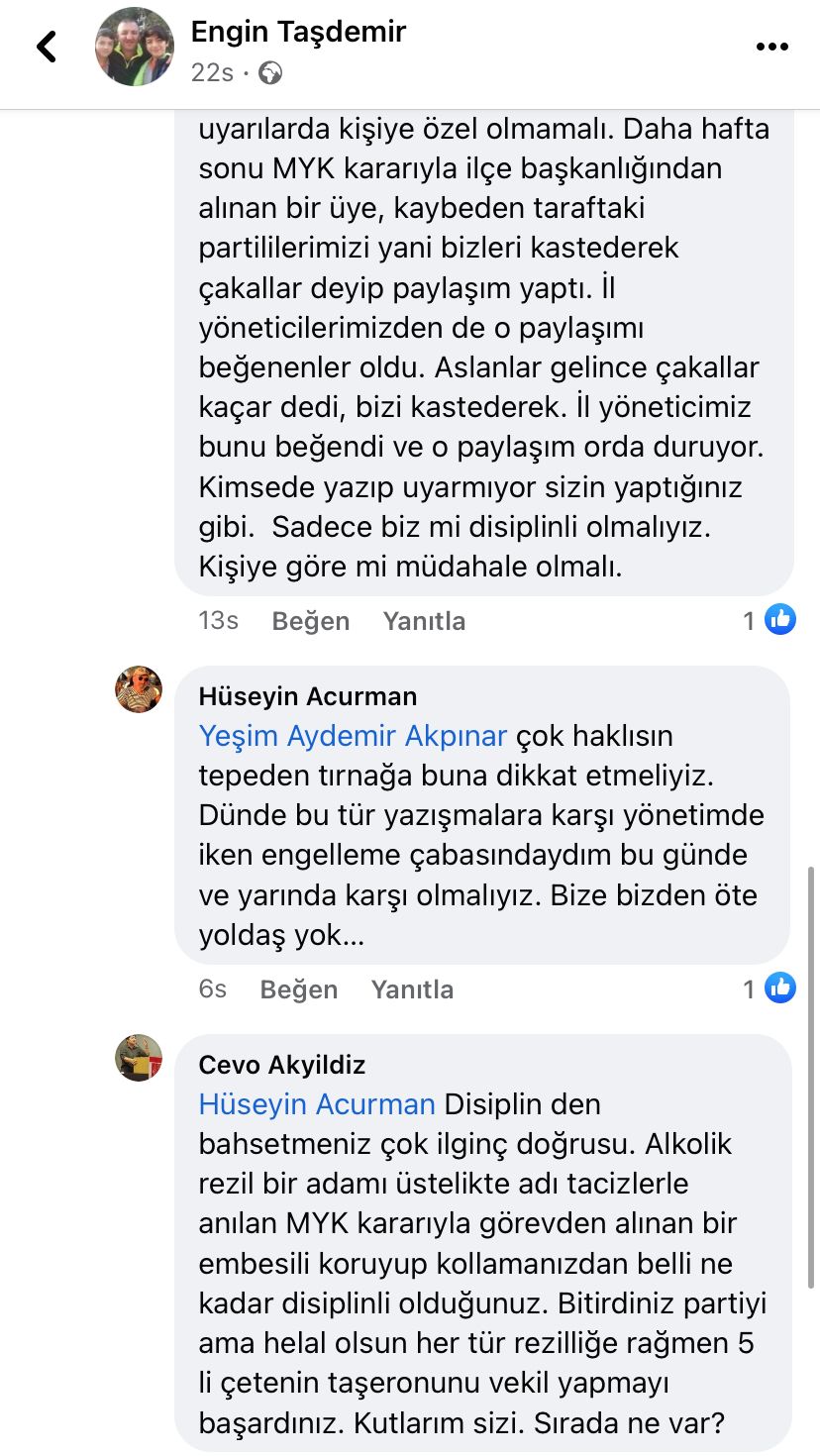Open the three-dot overflow menu
The height and width of the screenshot is (1456, 820).
pos(771,47)
